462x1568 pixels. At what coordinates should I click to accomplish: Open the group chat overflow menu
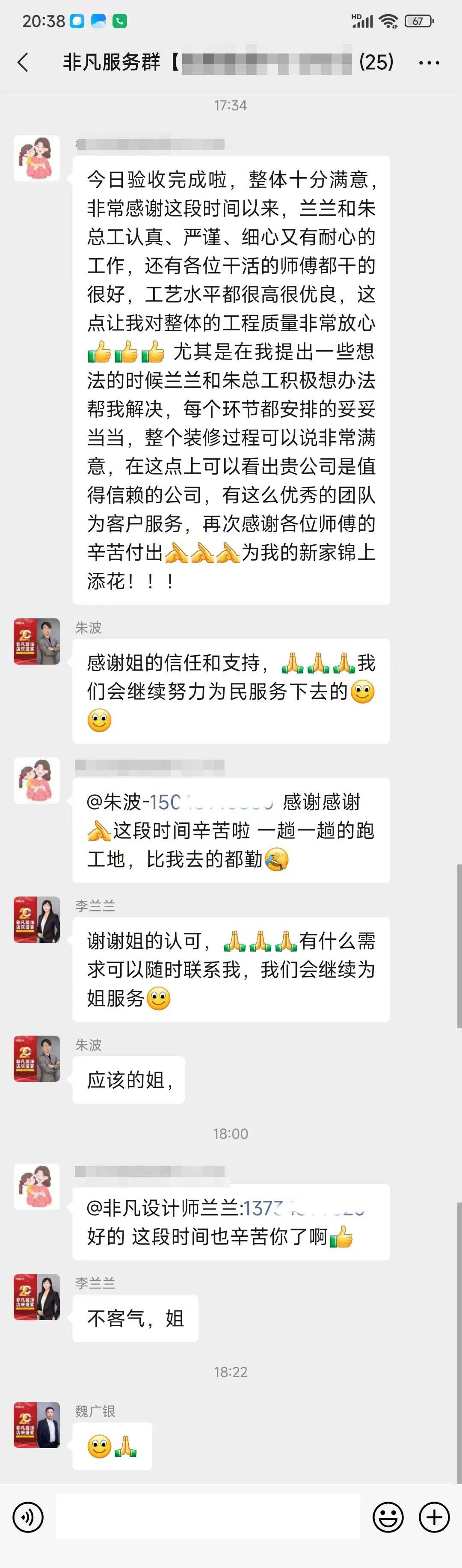point(429,62)
